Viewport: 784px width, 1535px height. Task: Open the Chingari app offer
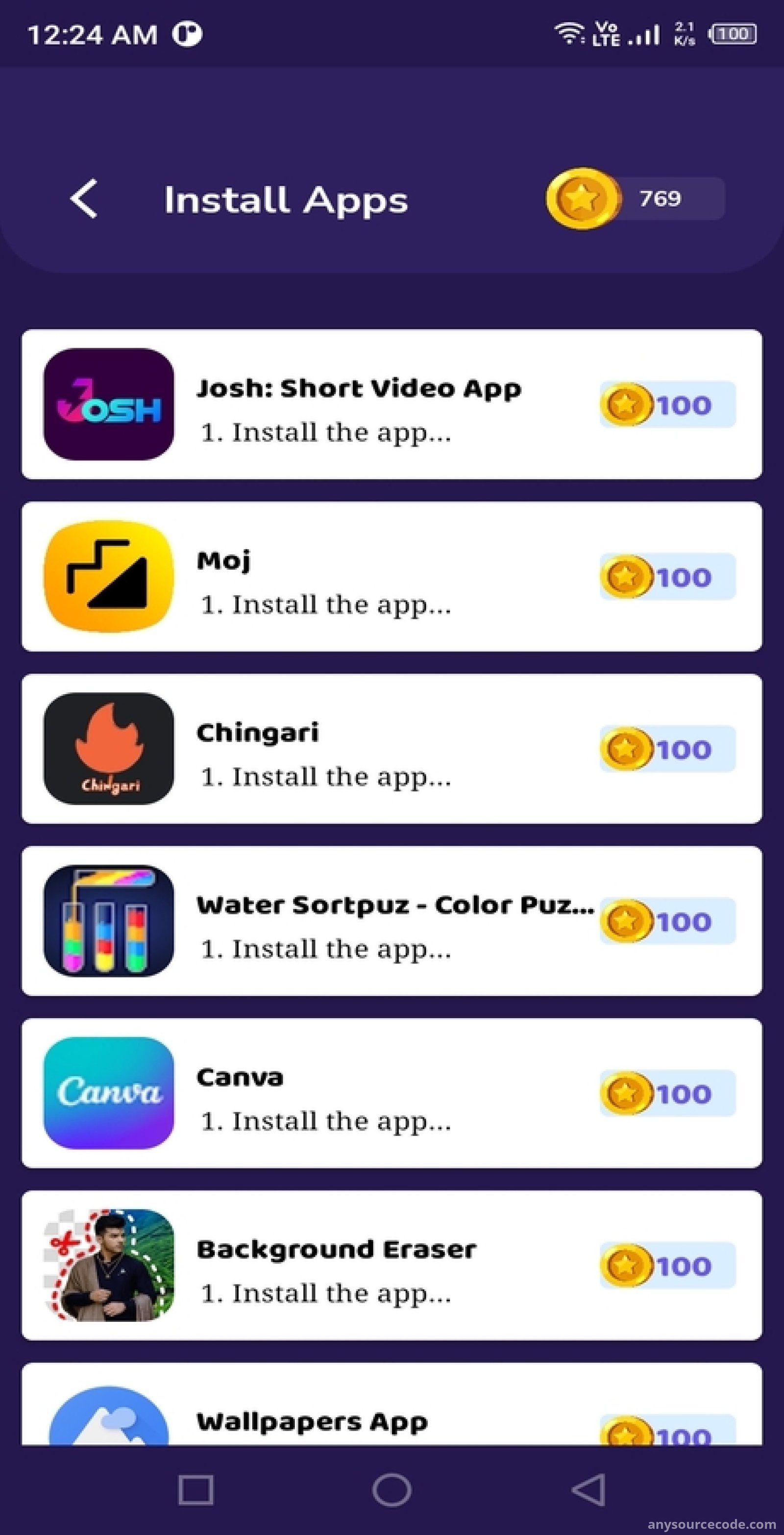coord(392,749)
